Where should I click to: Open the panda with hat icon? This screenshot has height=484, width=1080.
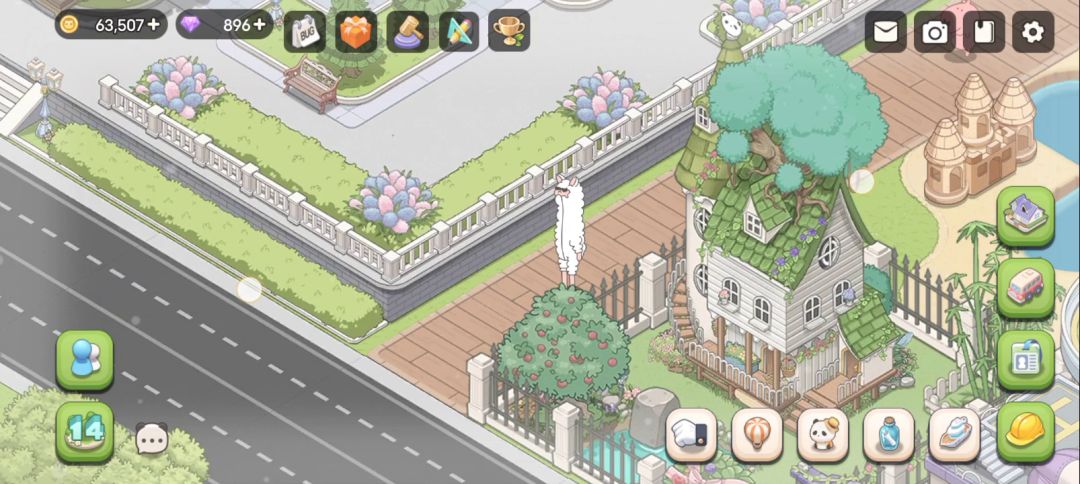822,434
